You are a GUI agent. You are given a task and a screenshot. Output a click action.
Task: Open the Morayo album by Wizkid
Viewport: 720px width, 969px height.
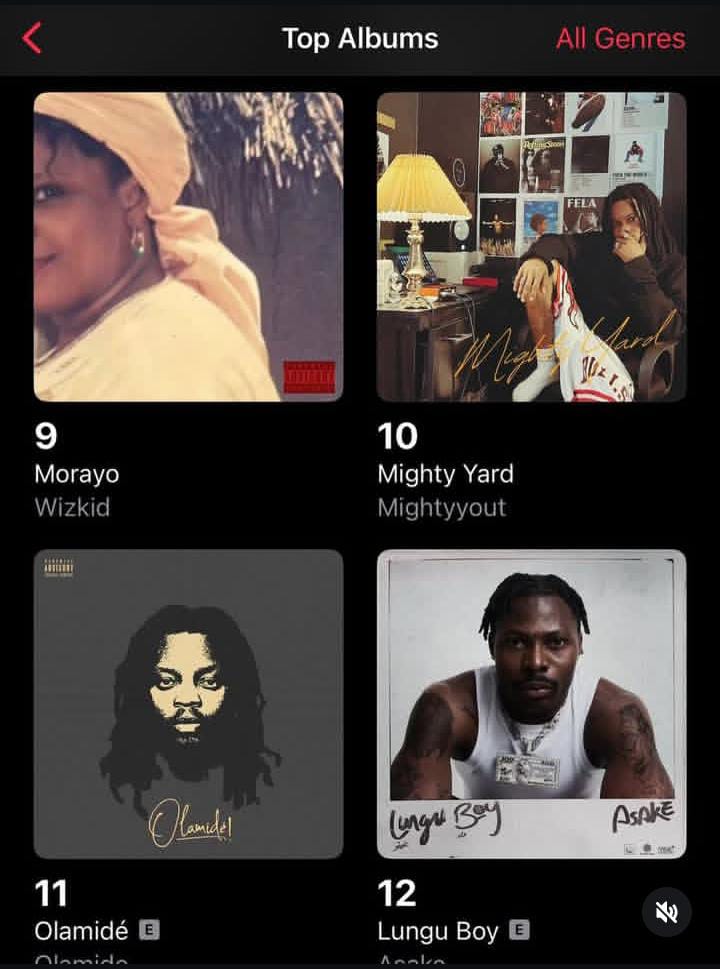(x=188, y=247)
